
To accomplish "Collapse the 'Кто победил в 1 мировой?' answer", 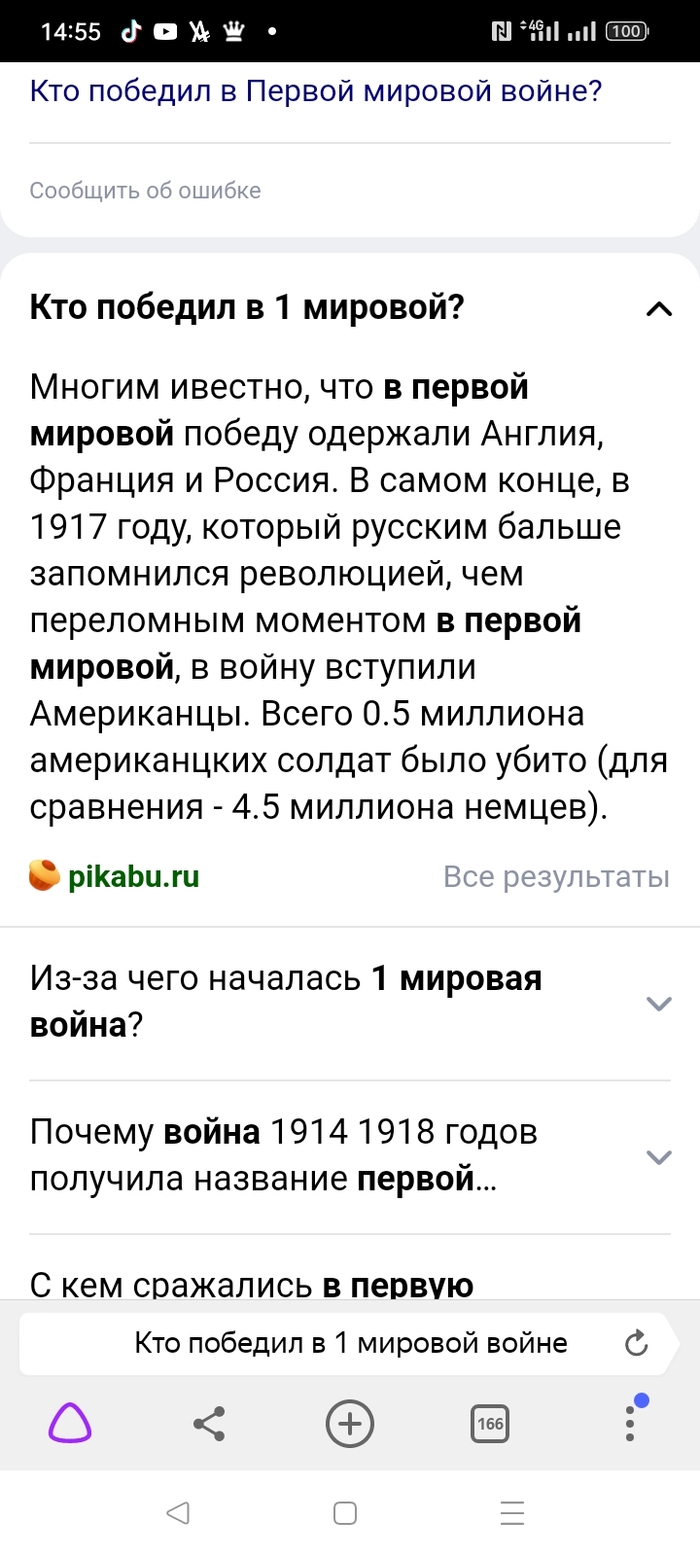I will coord(659,309).
